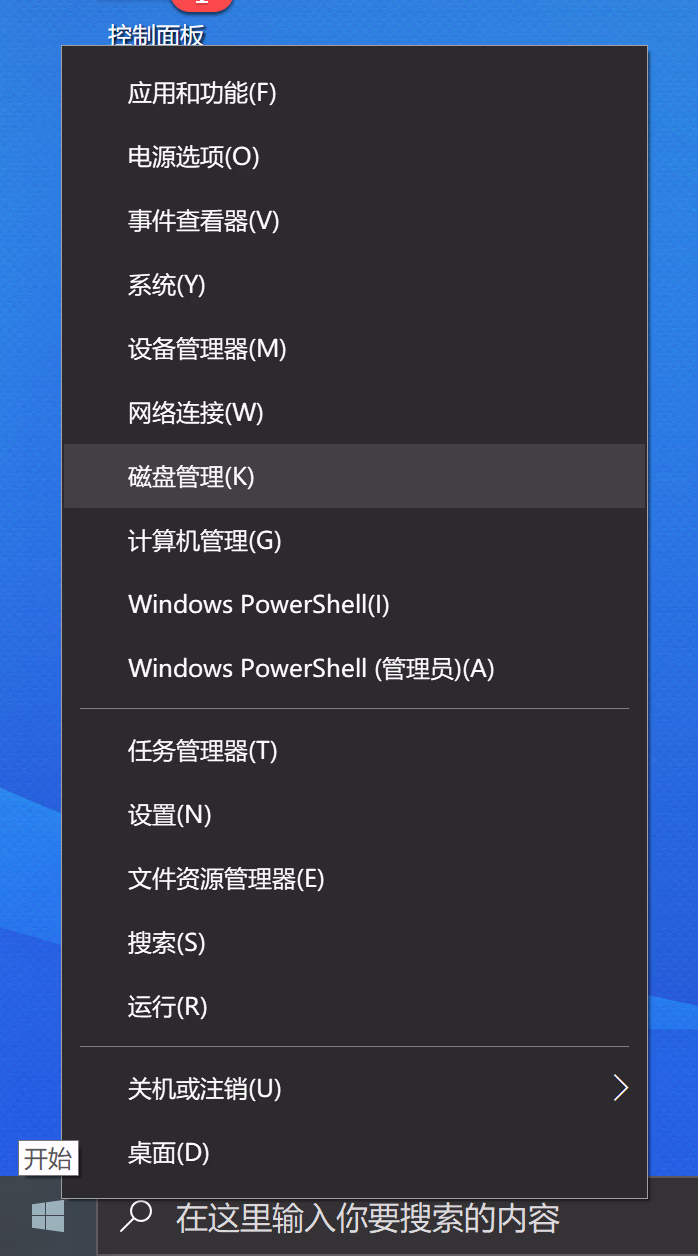
Task: Open 应用和功能 from the menu
Action: pyautogui.click(x=202, y=93)
